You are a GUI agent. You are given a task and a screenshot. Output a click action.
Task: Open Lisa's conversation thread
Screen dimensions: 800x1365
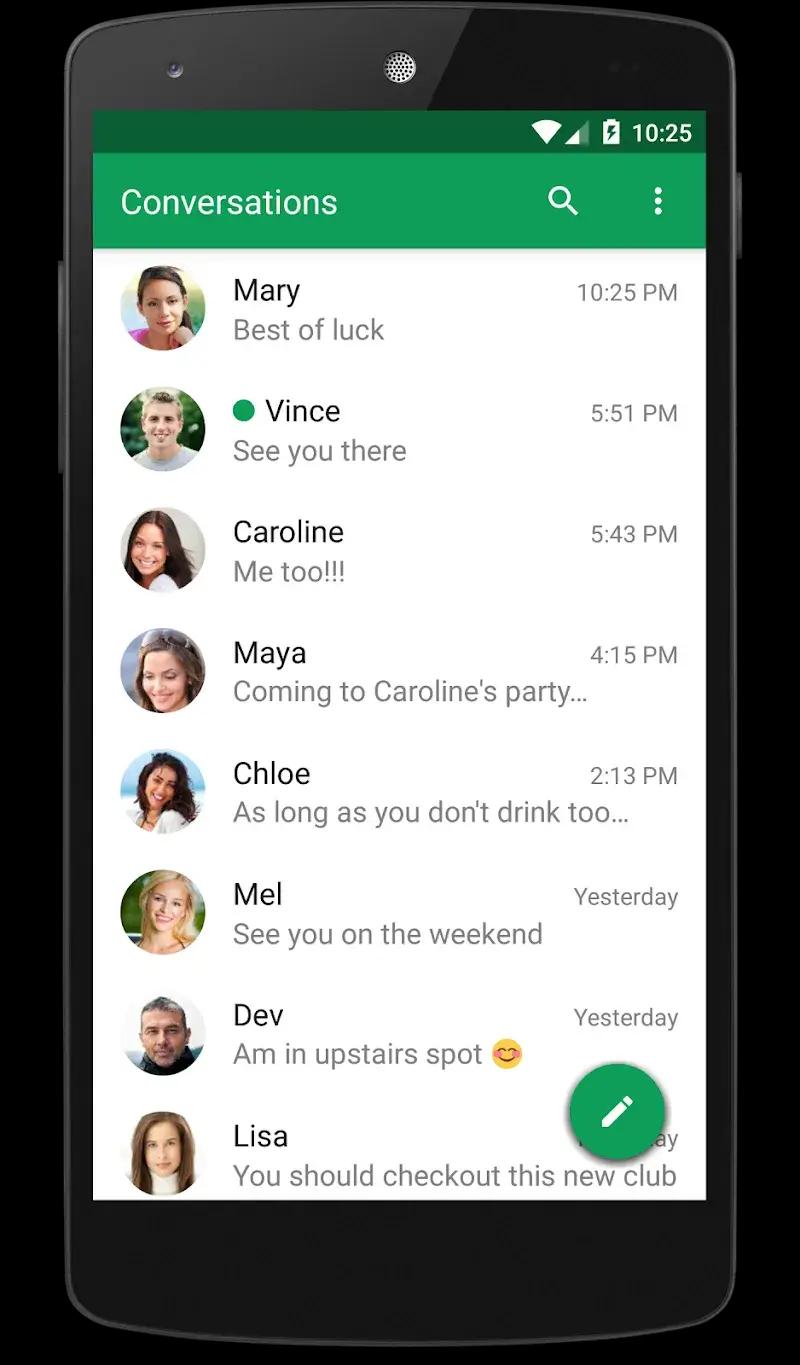tap(380, 1156)
